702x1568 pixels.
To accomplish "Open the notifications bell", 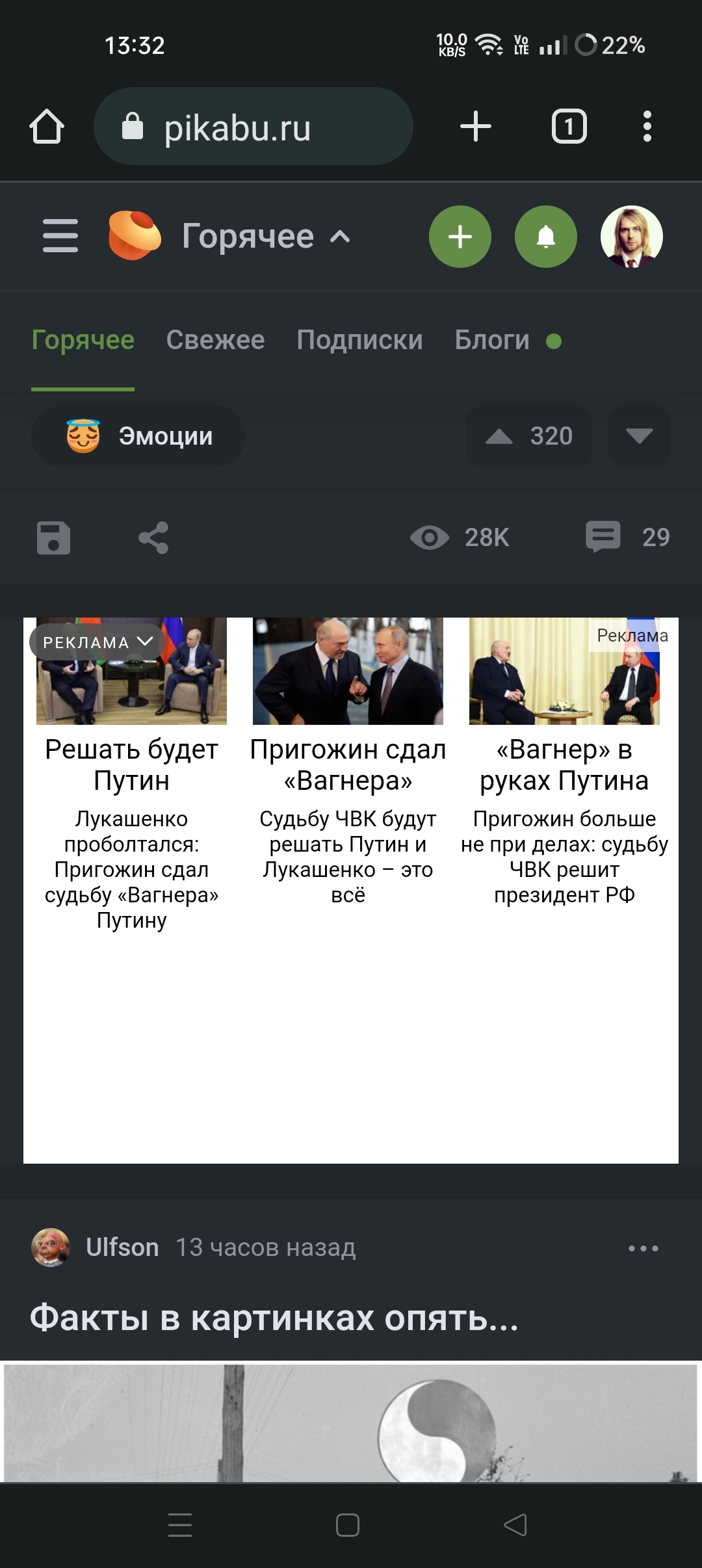I will 545,237.
